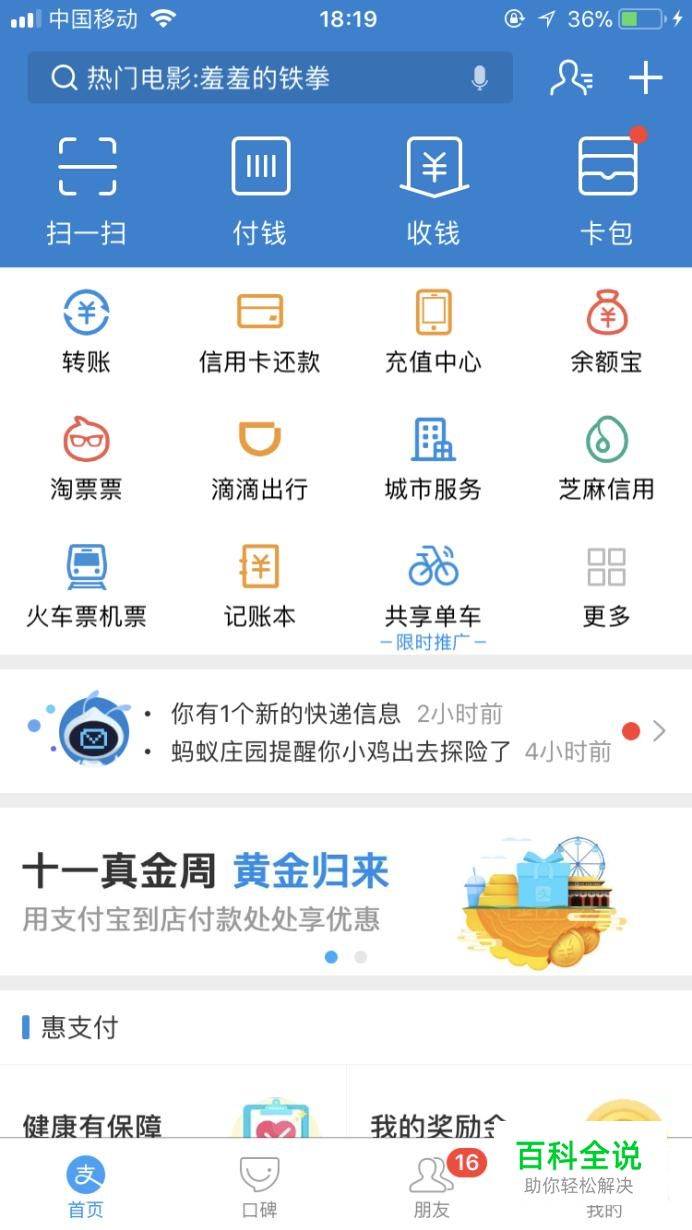Screen dimensions: 692x1230
Task: Show 更多 apps
Action: (607, 587)
